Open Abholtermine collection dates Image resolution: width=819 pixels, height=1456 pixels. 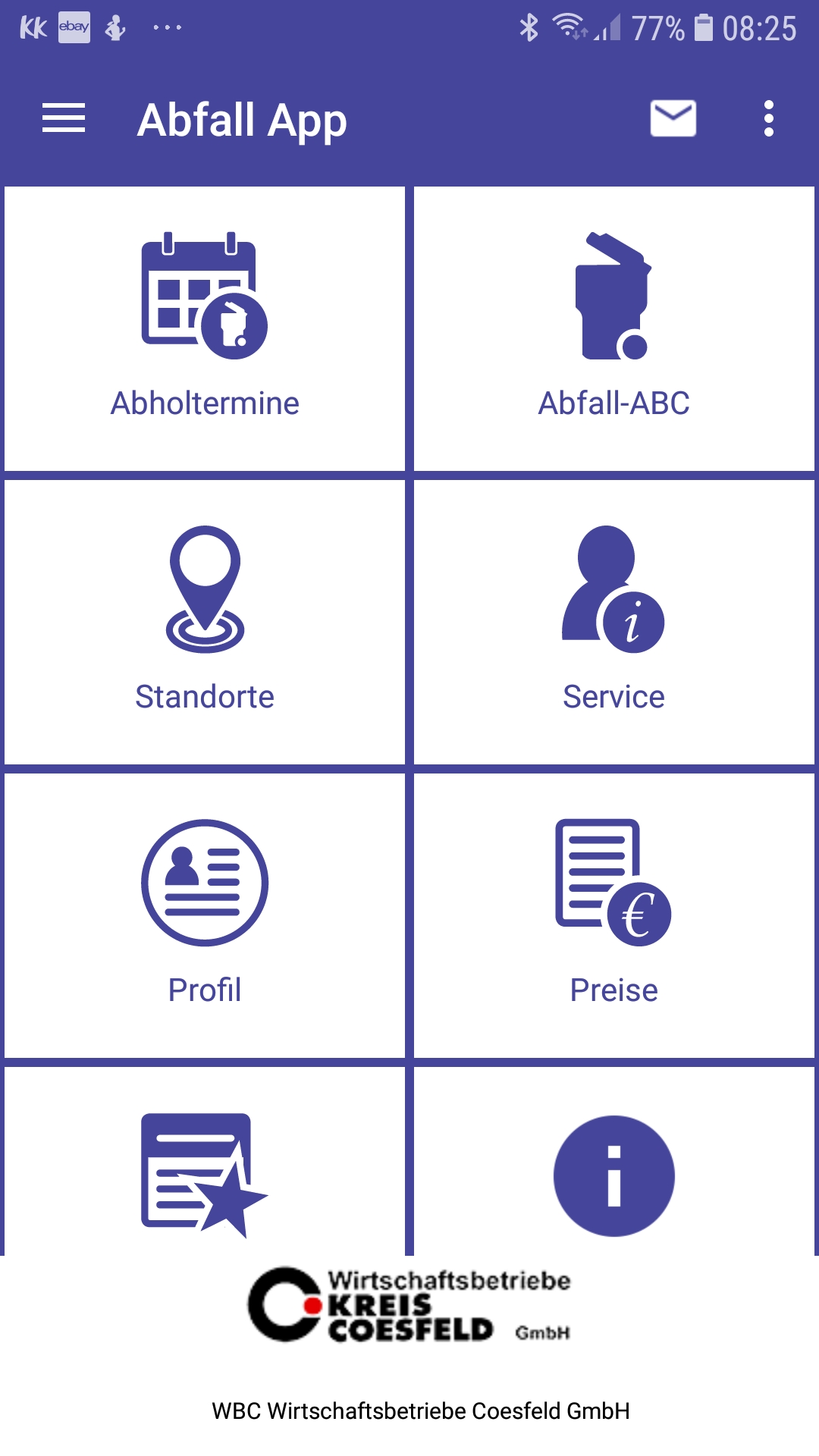(x=205, y=328)
